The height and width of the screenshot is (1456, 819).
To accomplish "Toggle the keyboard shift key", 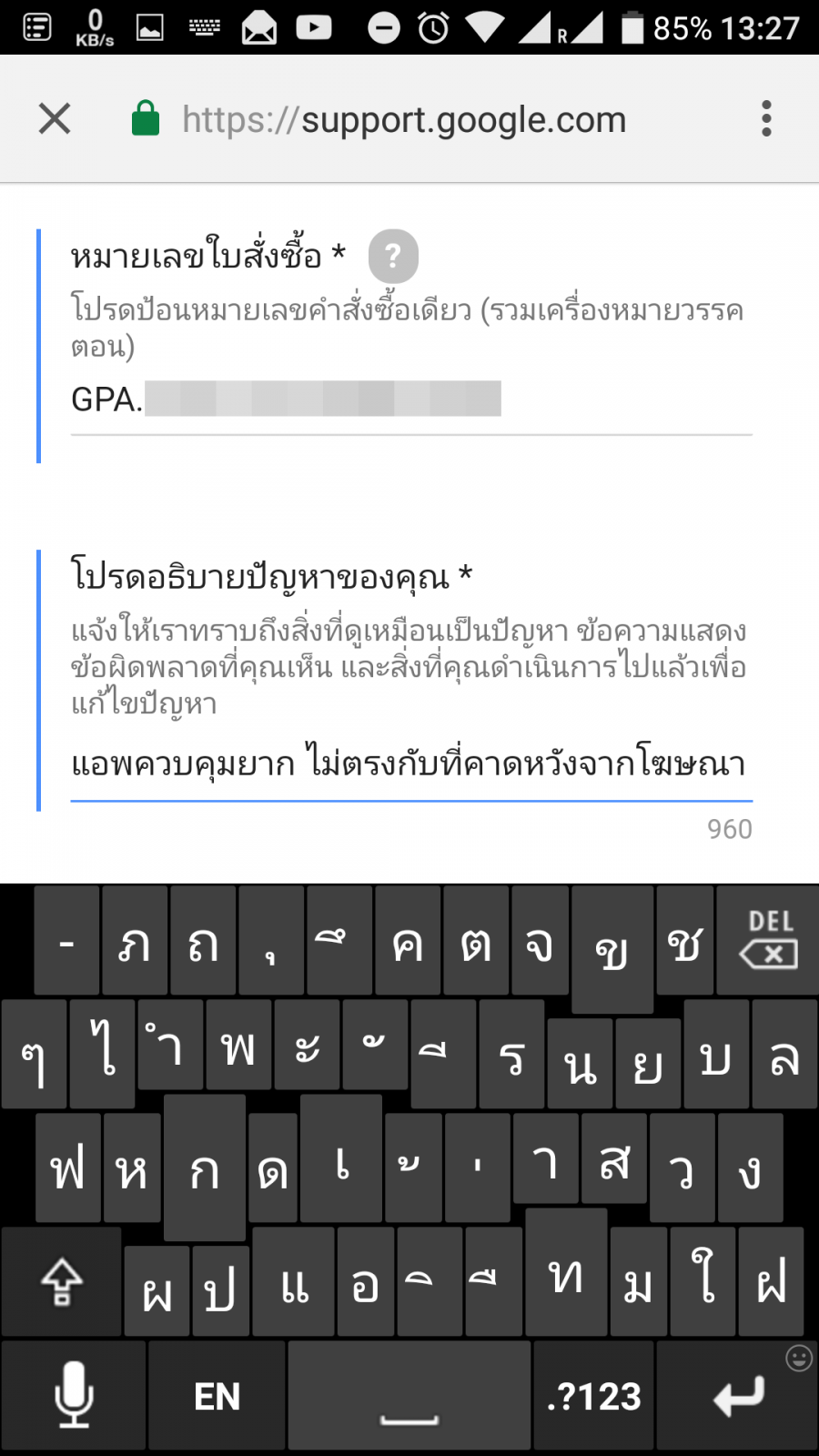I will (x=62, y=1281).
